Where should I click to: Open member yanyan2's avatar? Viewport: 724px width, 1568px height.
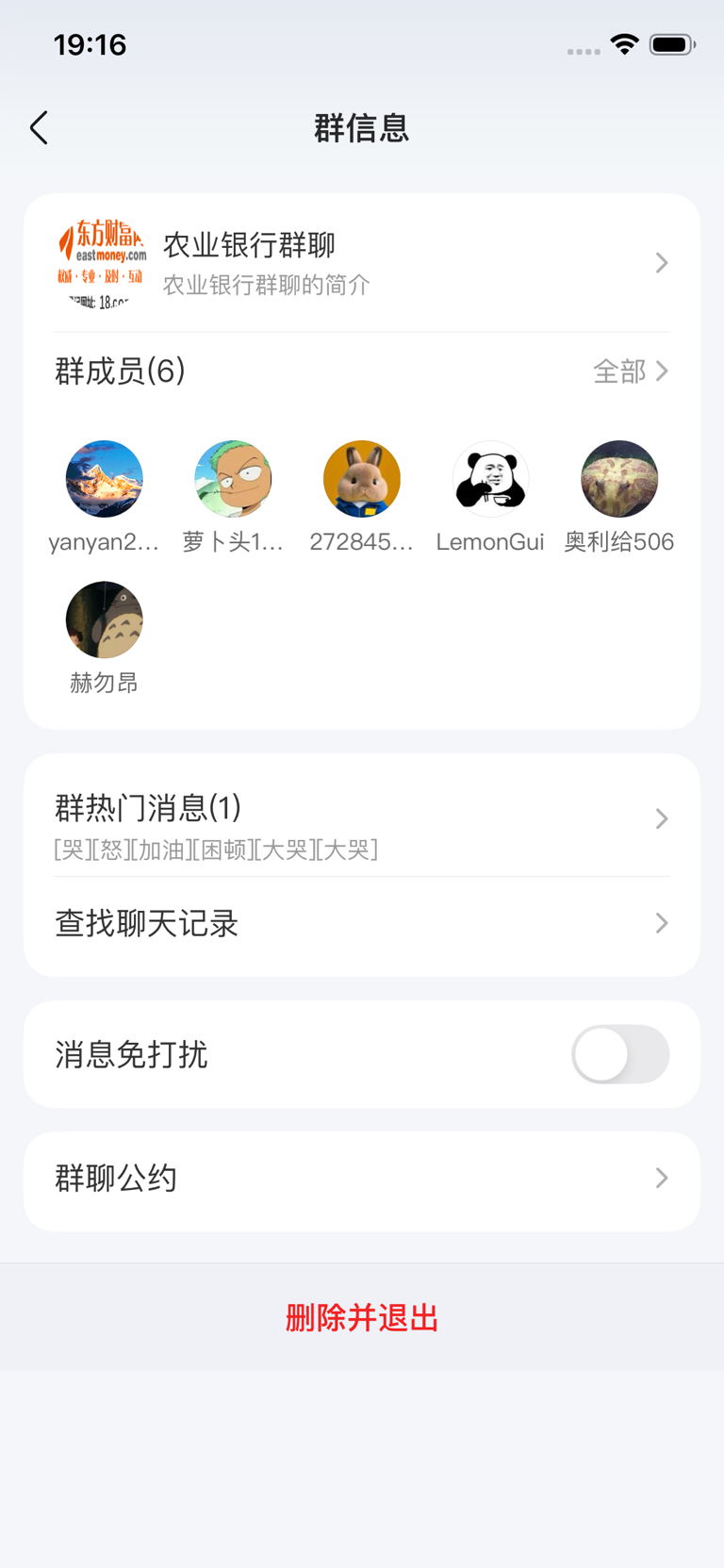104,479
